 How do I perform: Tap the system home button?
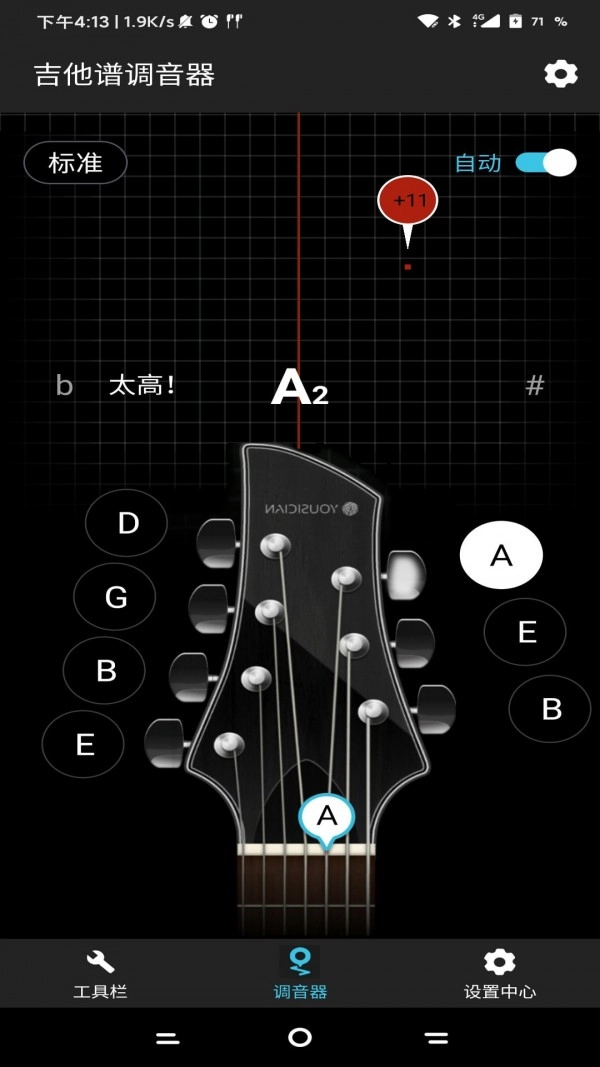pyautogui.click(x=300, y=1038)
